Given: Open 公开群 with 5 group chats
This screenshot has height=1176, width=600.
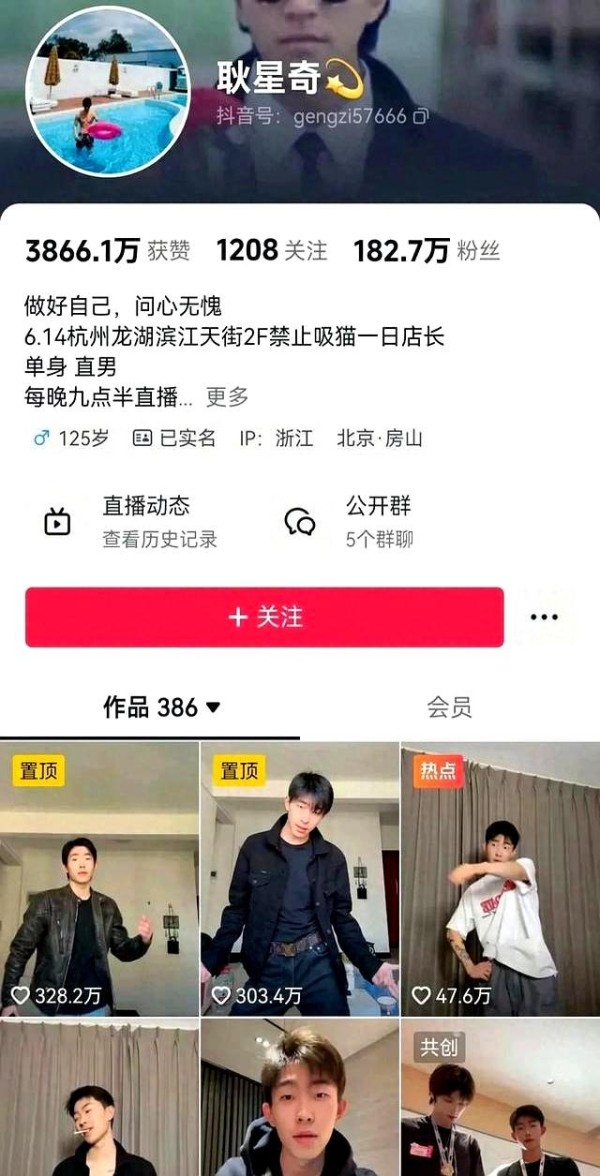Looking at the screenshot, I should [378, 522].
